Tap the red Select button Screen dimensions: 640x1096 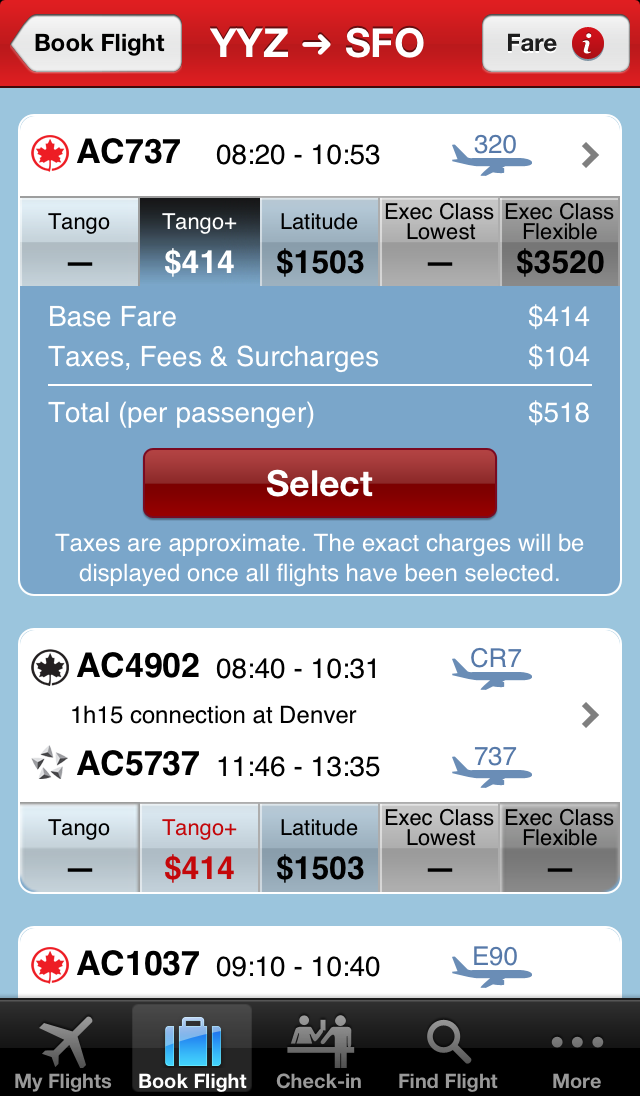pyautogui.click(x=320, y=484)
